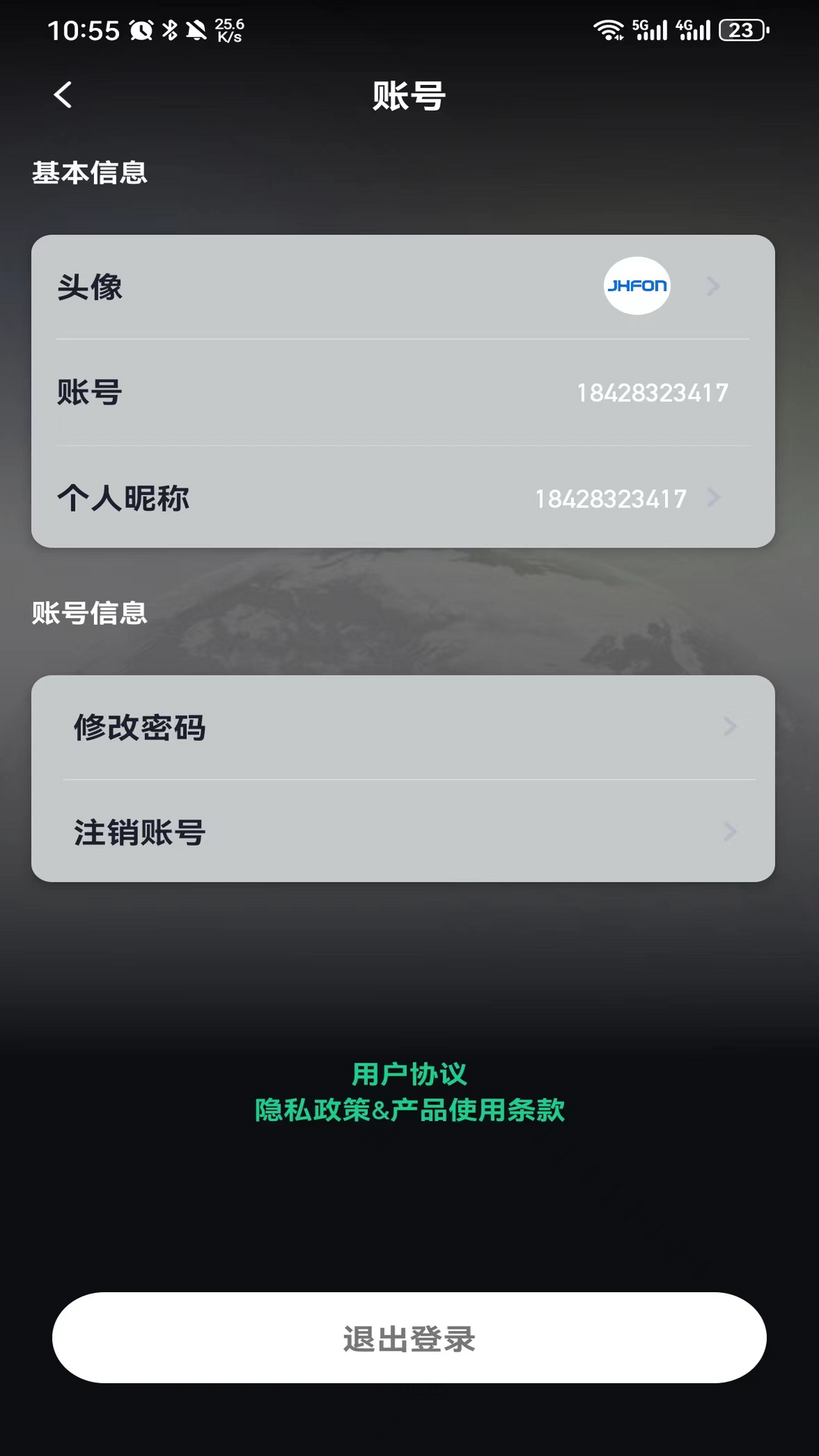Edit the 个人昵称 nickname
Viewport: 819px width, 1456px height.
pyautogui.click(x=403, y=498)
